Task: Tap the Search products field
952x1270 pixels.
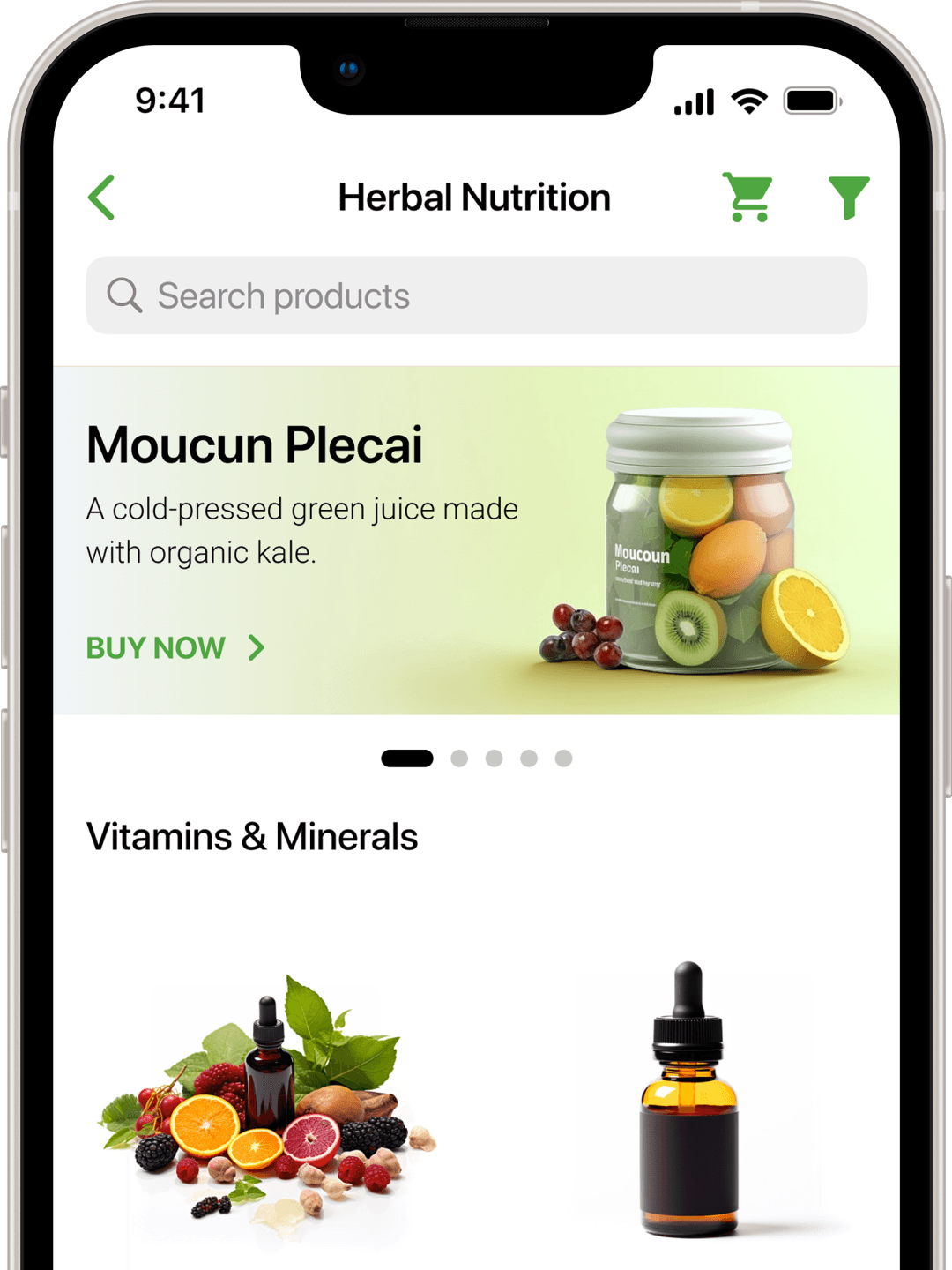Action: [x=476, y=296]
